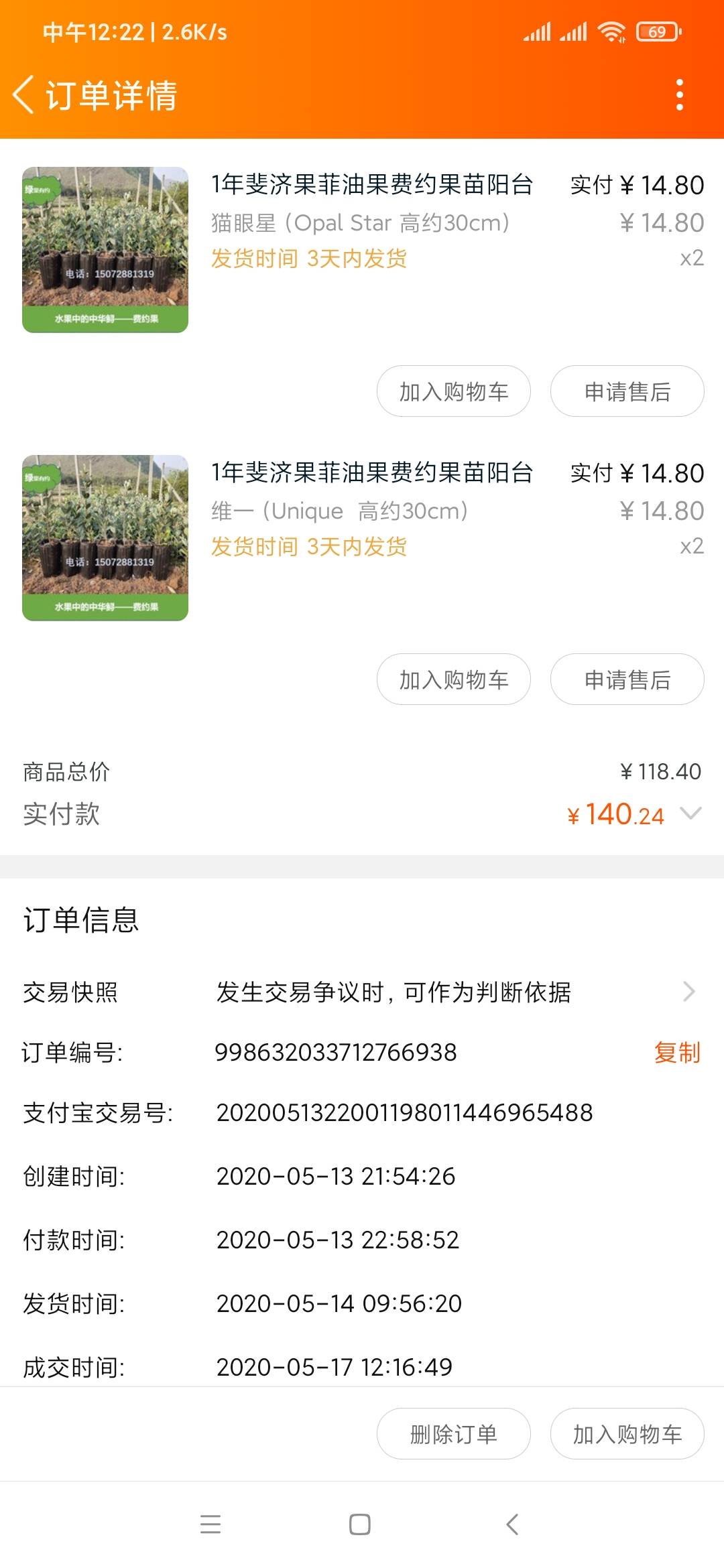724x1568 pixels.
Task: Tap the 删除订单 button
Action: click(454, 1434)
